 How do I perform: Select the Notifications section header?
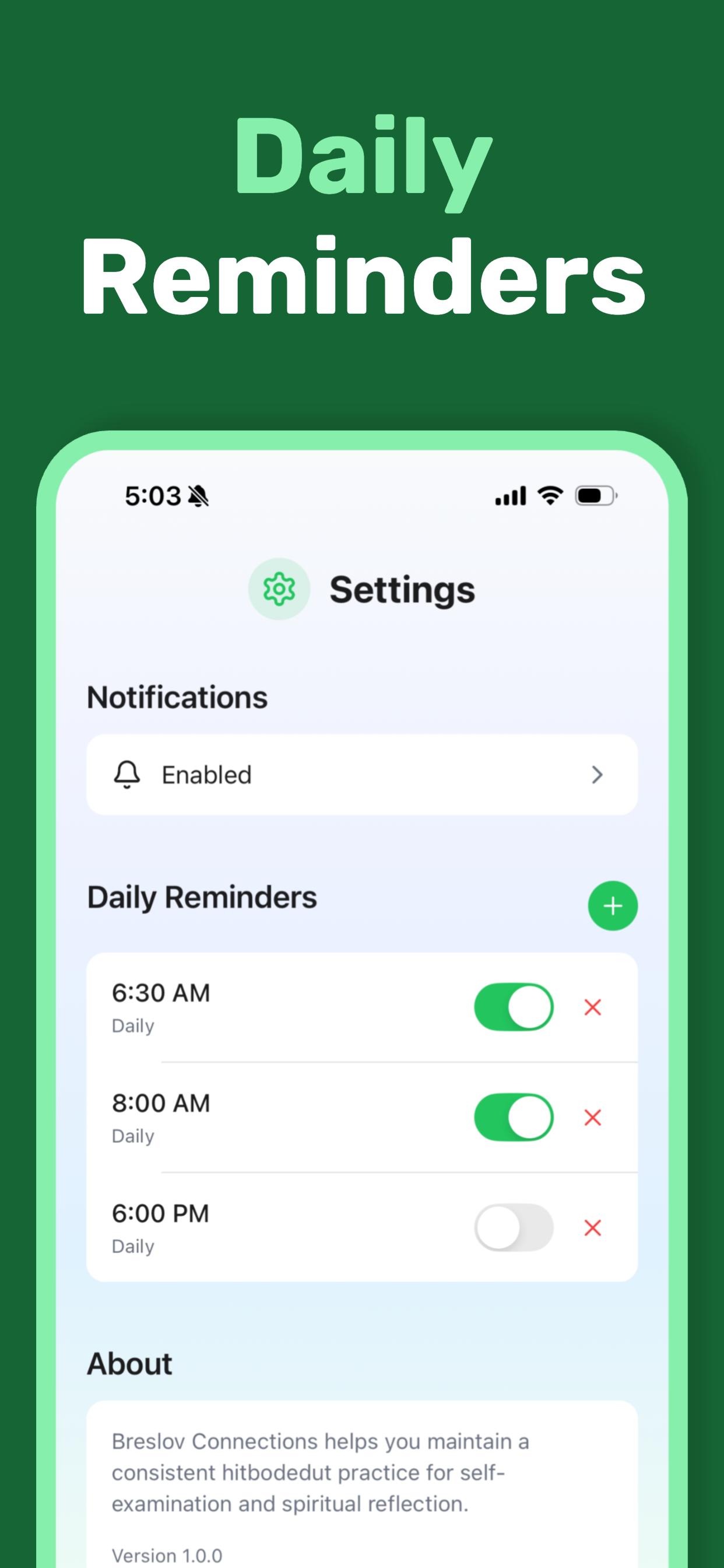tap(177, 697)
